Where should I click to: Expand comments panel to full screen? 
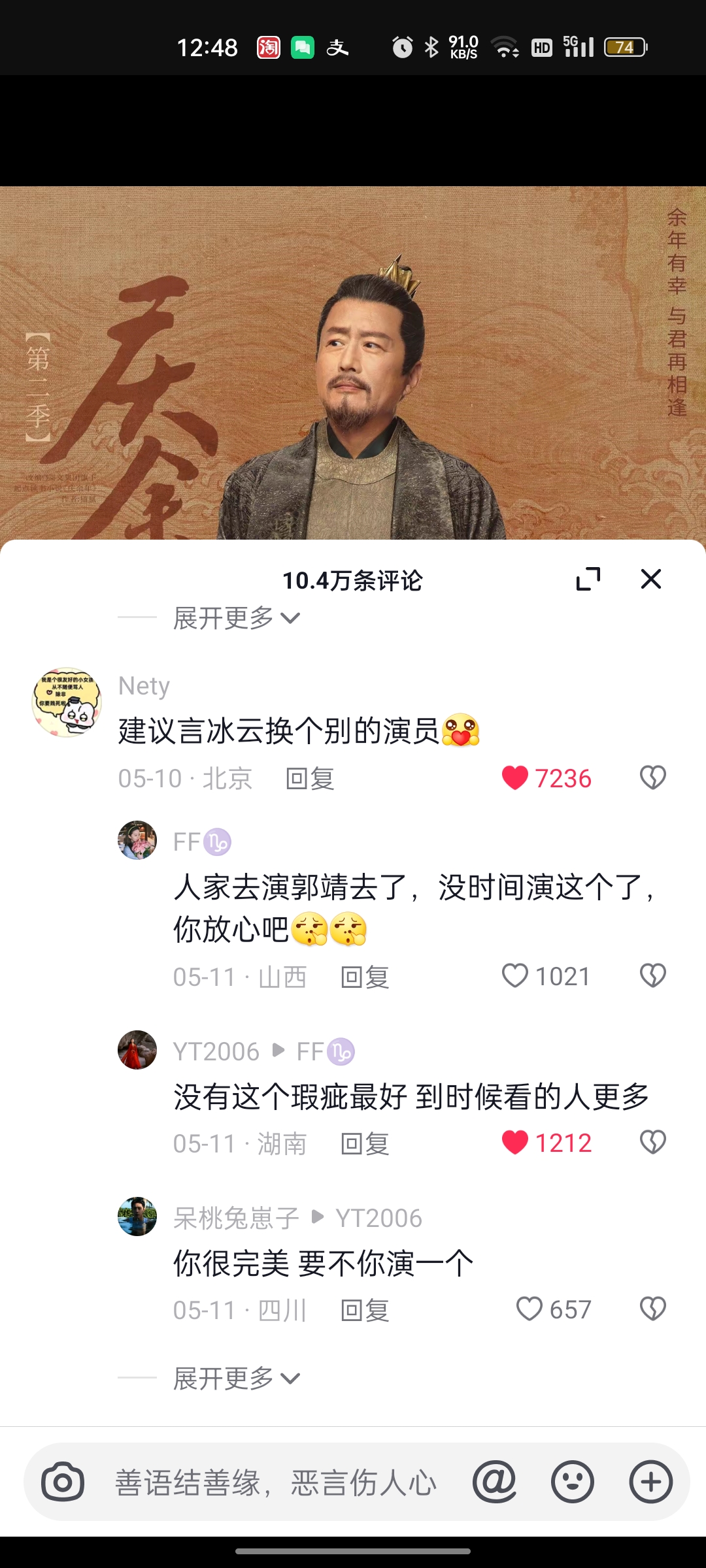pos(588,579)
